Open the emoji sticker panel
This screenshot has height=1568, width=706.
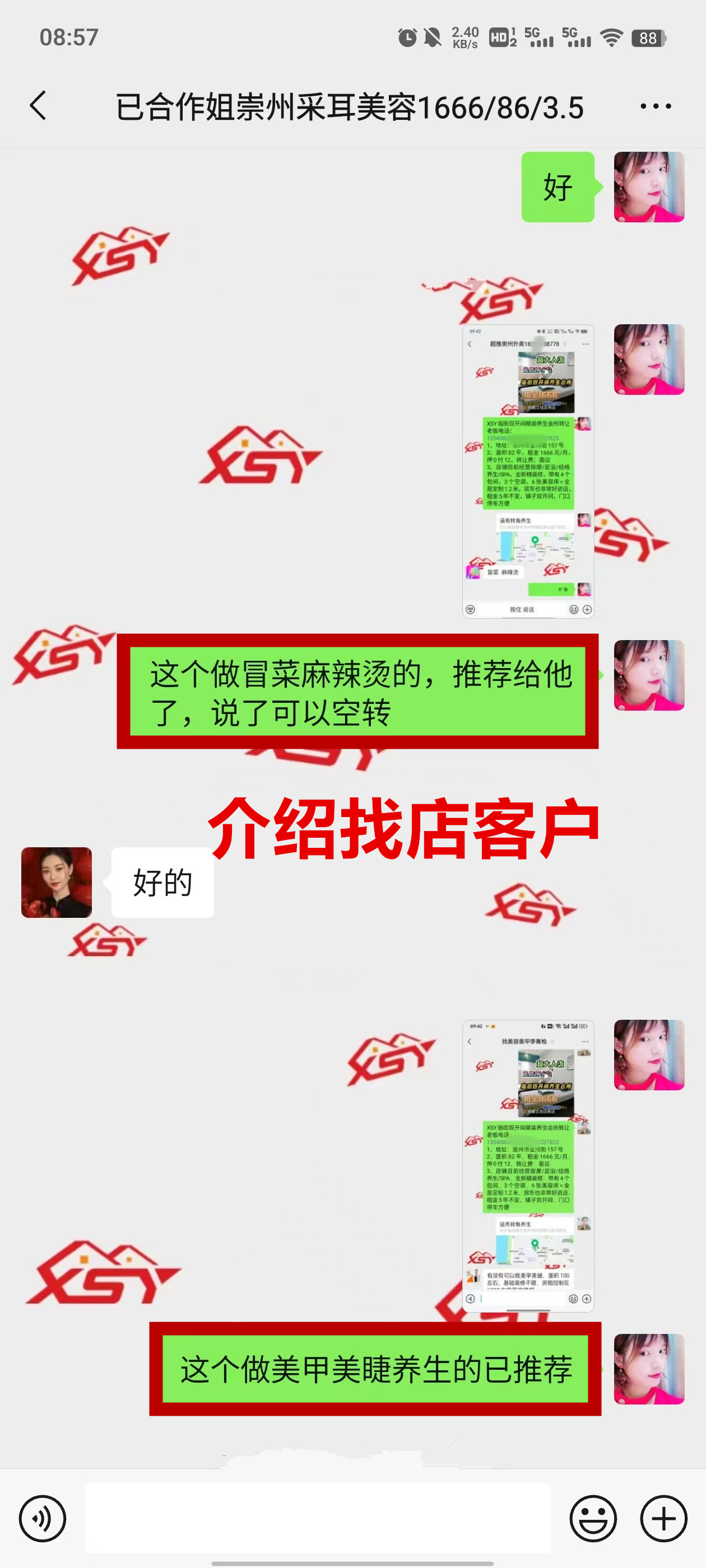(x=593, y=1518)
